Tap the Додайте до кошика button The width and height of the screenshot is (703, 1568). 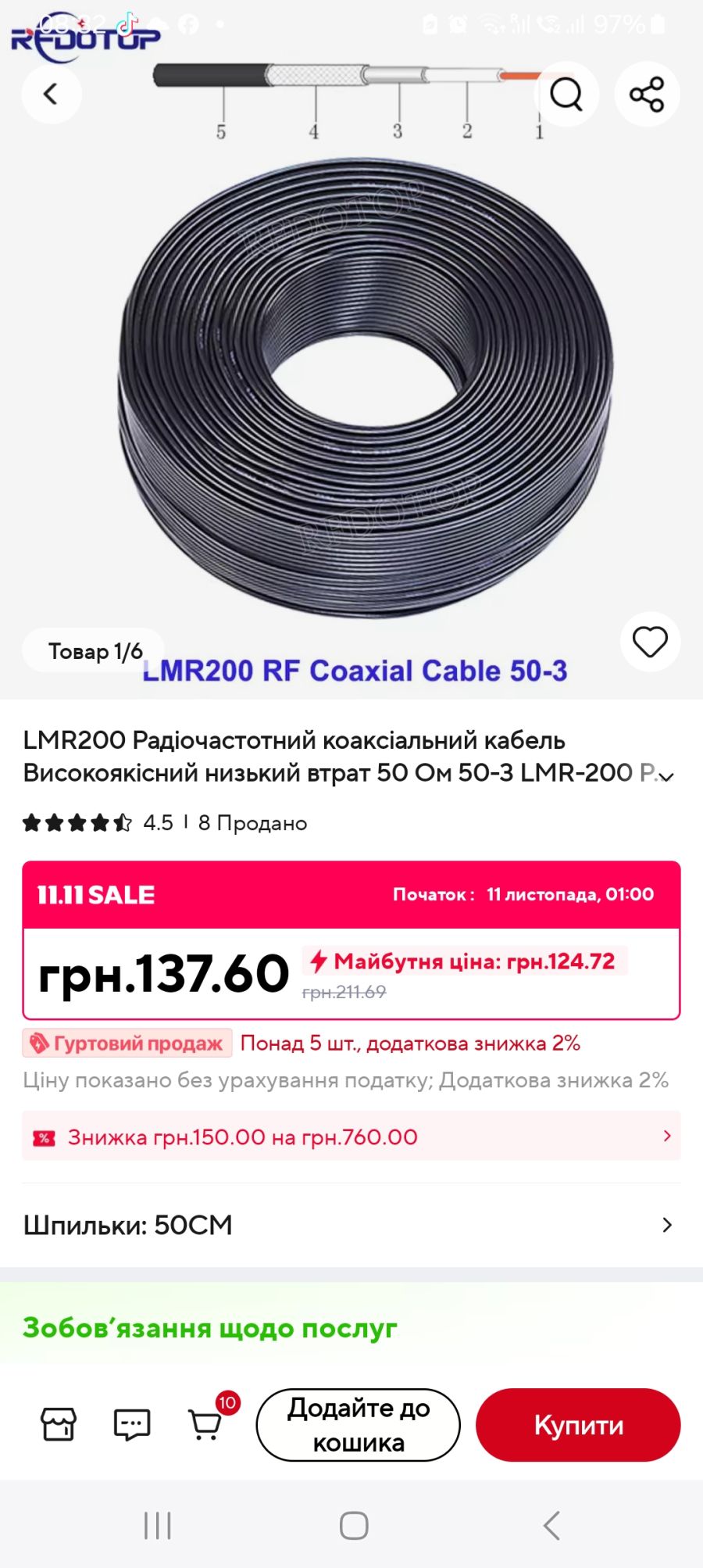click(x=359, y=1425)
